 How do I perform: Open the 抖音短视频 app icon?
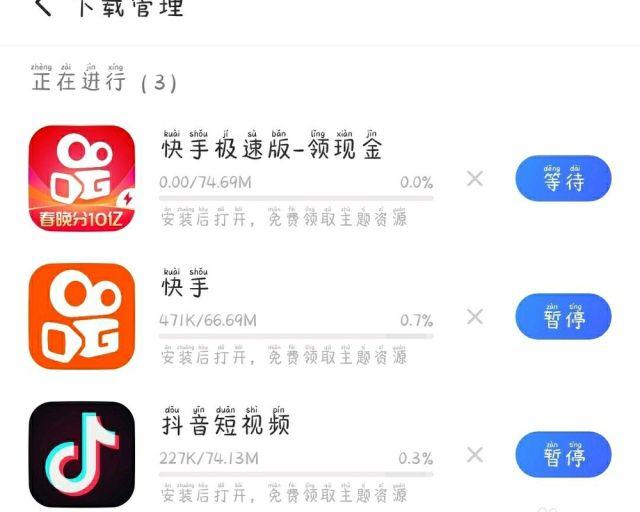[x=82, y=454]
